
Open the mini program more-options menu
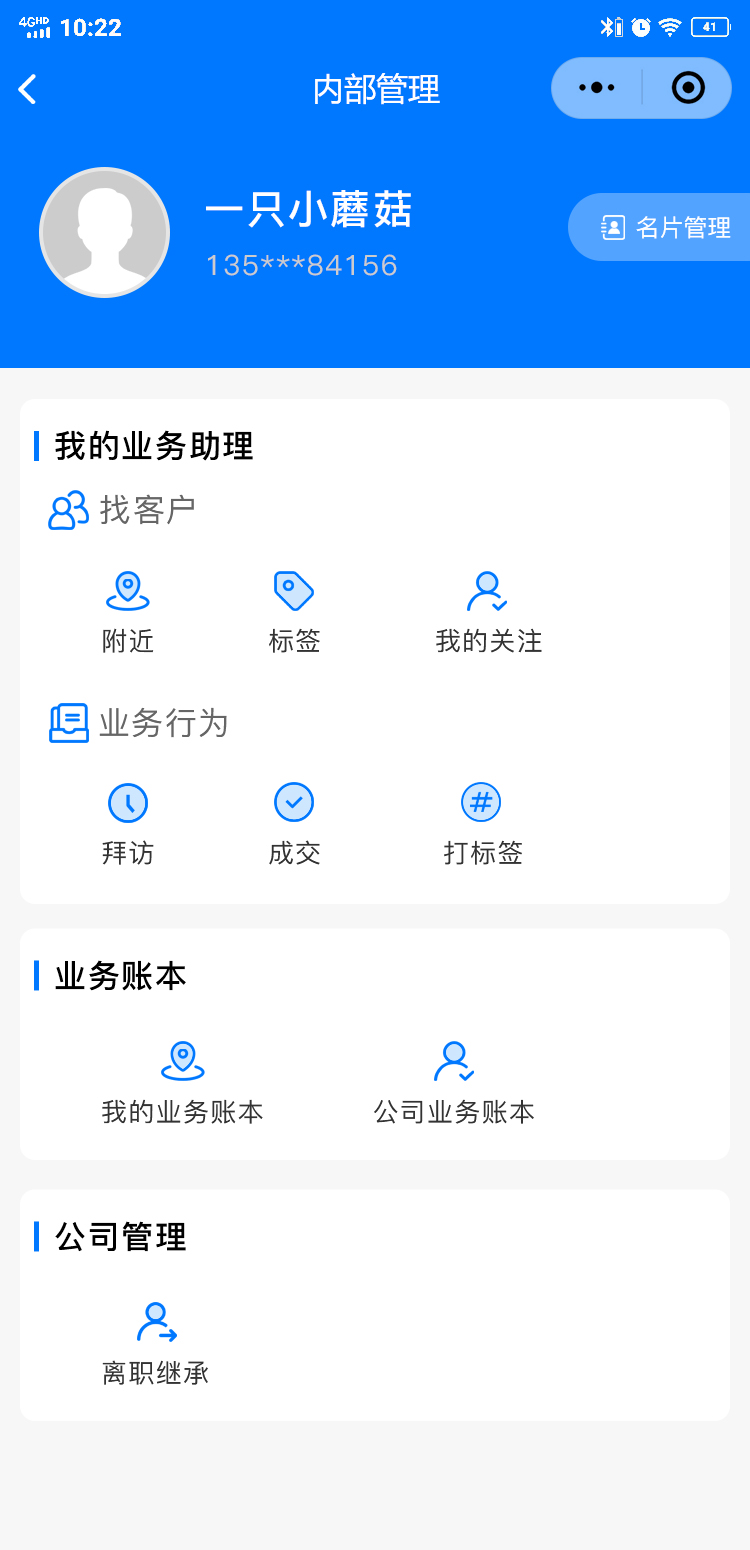point(597,88)
